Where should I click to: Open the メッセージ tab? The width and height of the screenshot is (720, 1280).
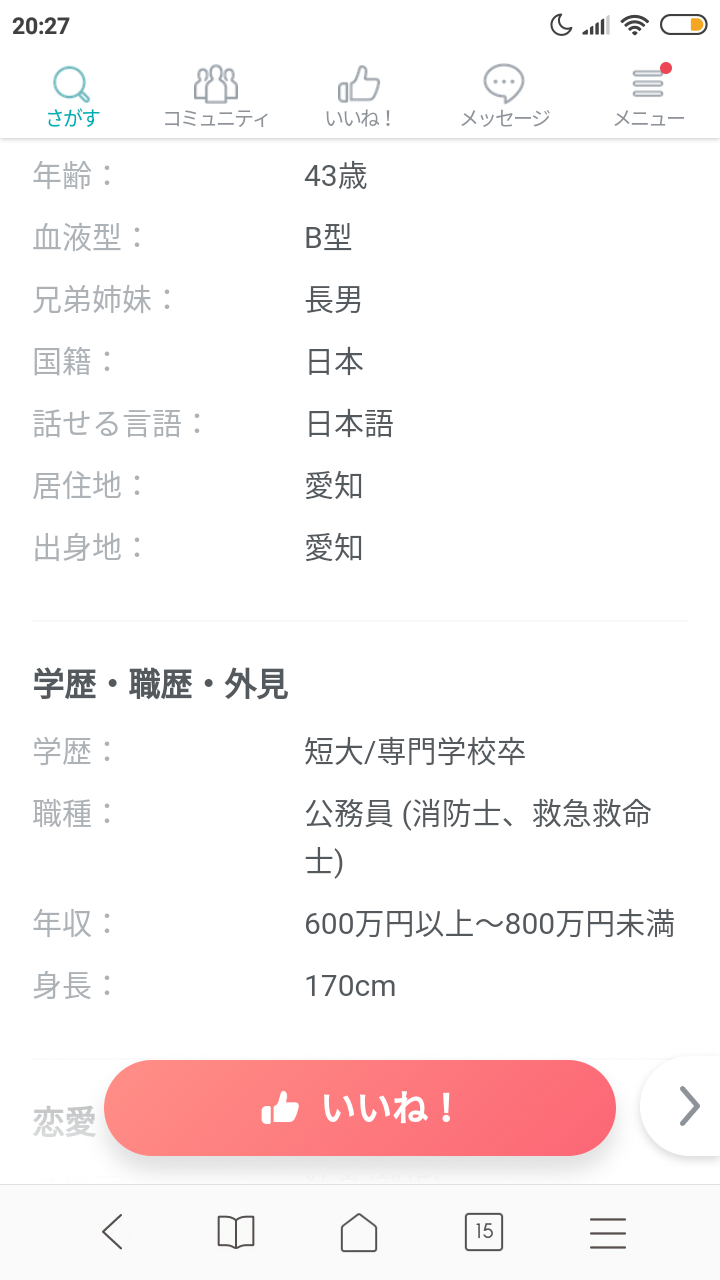click(505, 97)
